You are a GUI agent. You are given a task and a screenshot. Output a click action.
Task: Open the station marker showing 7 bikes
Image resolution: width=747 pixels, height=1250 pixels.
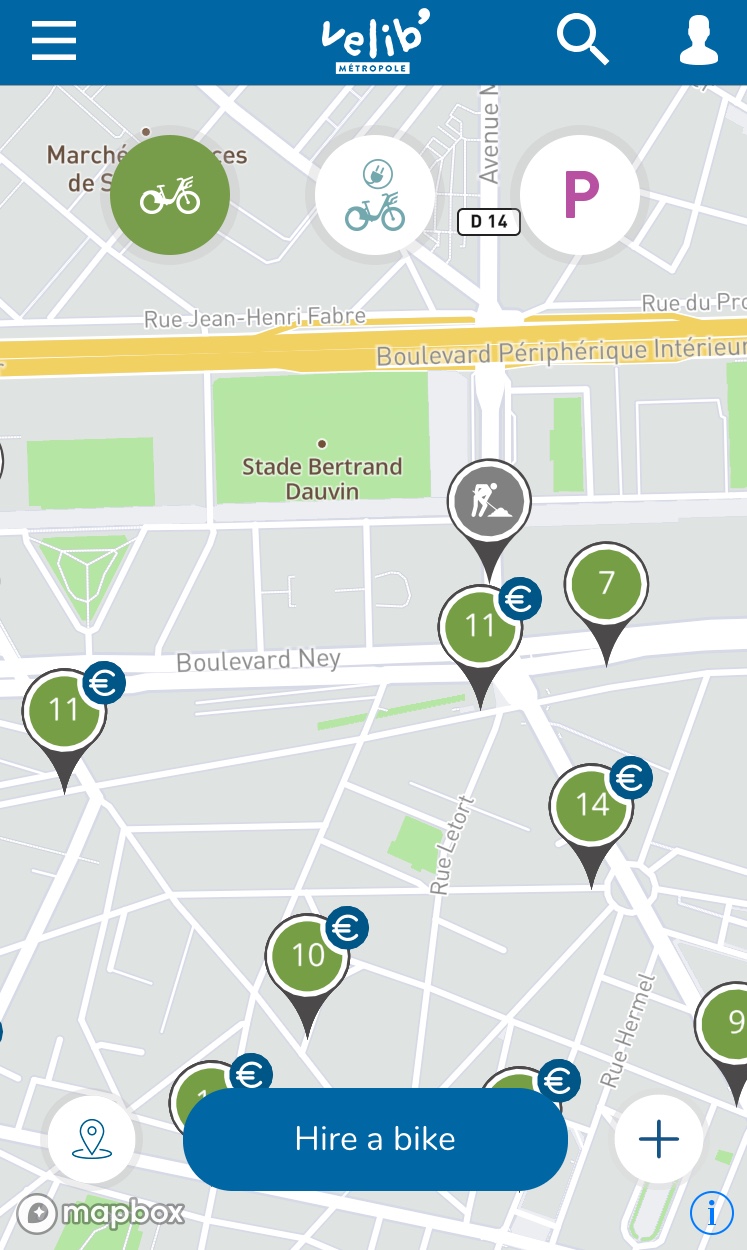click(606, 586)
